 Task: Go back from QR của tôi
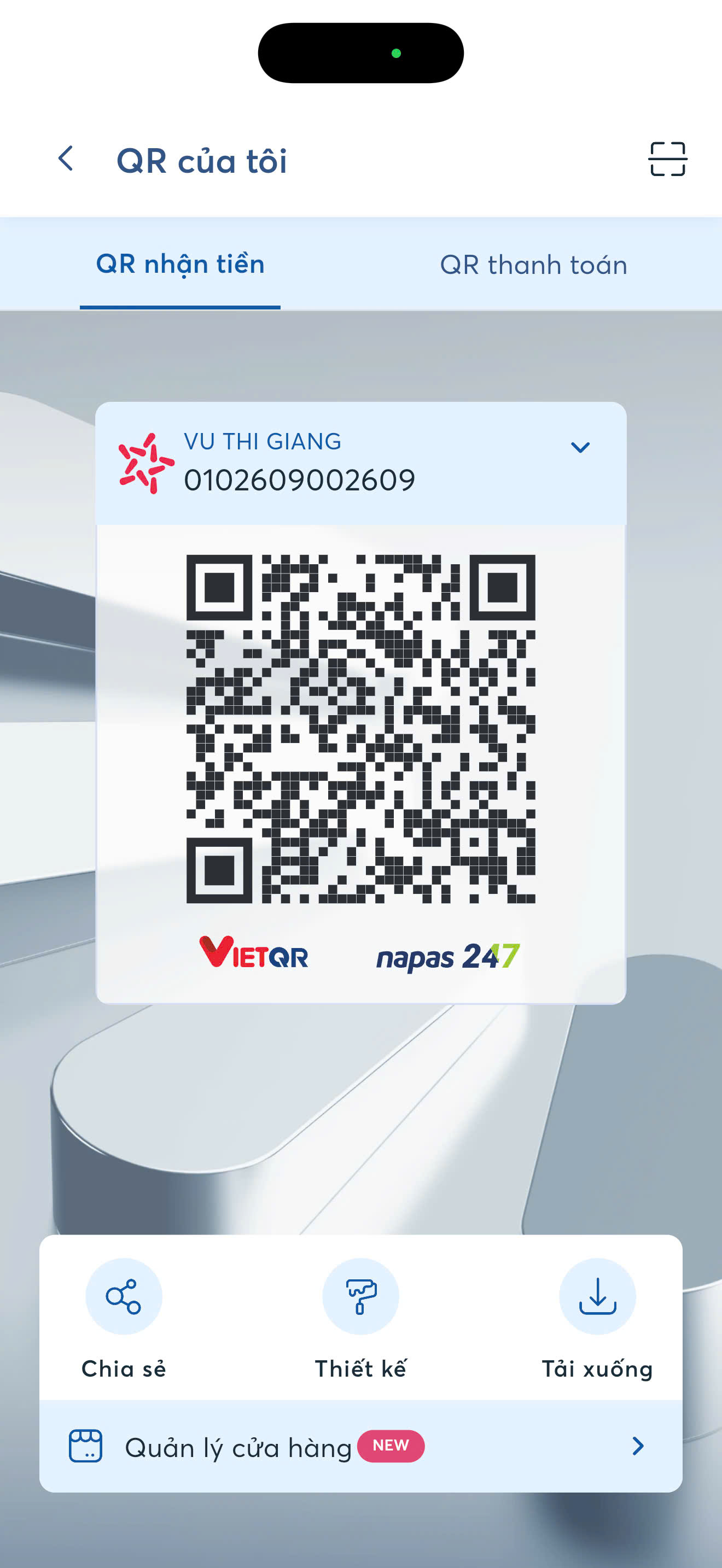click(66, 159)
